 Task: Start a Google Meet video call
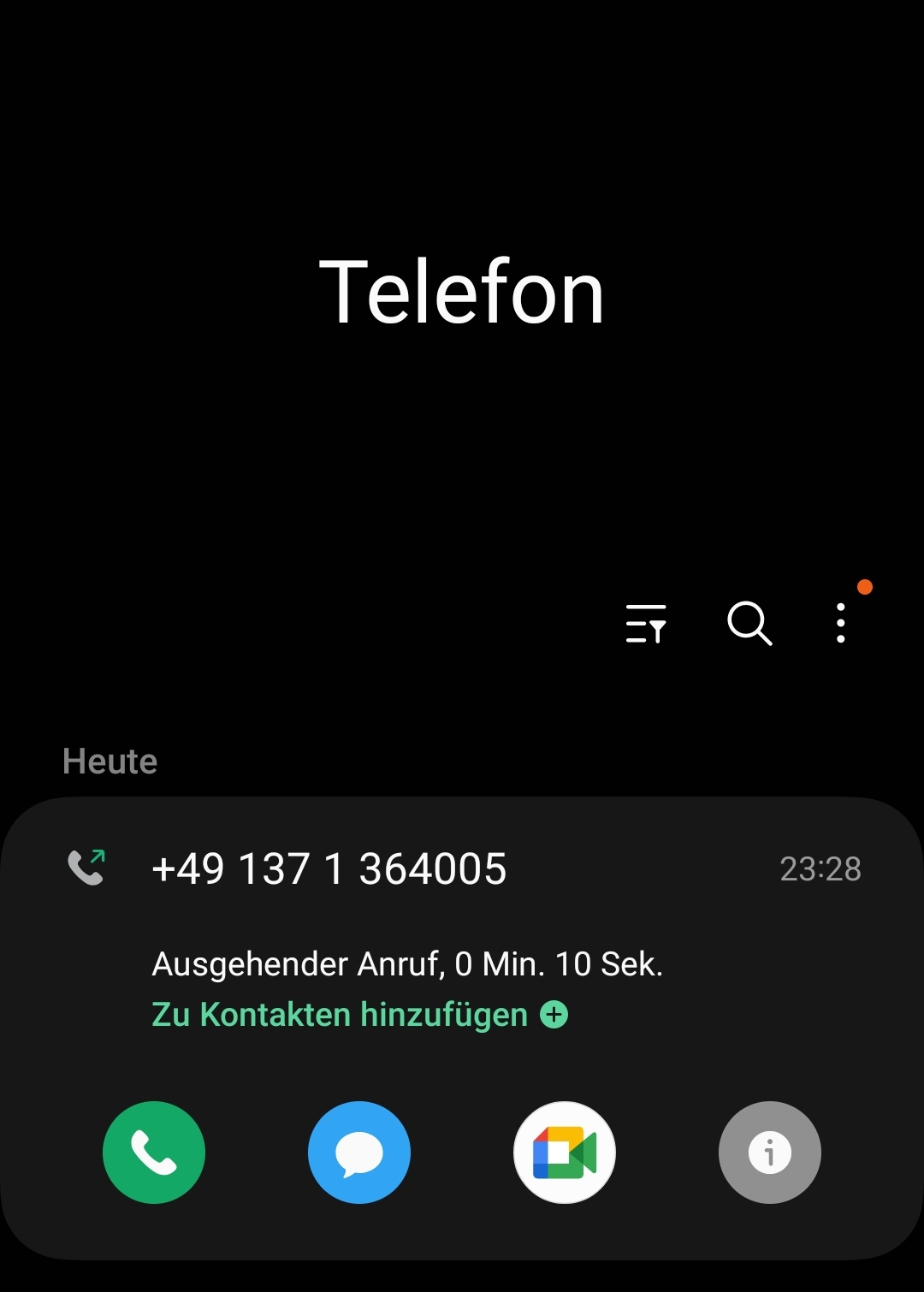click(x=565, y=1152)
